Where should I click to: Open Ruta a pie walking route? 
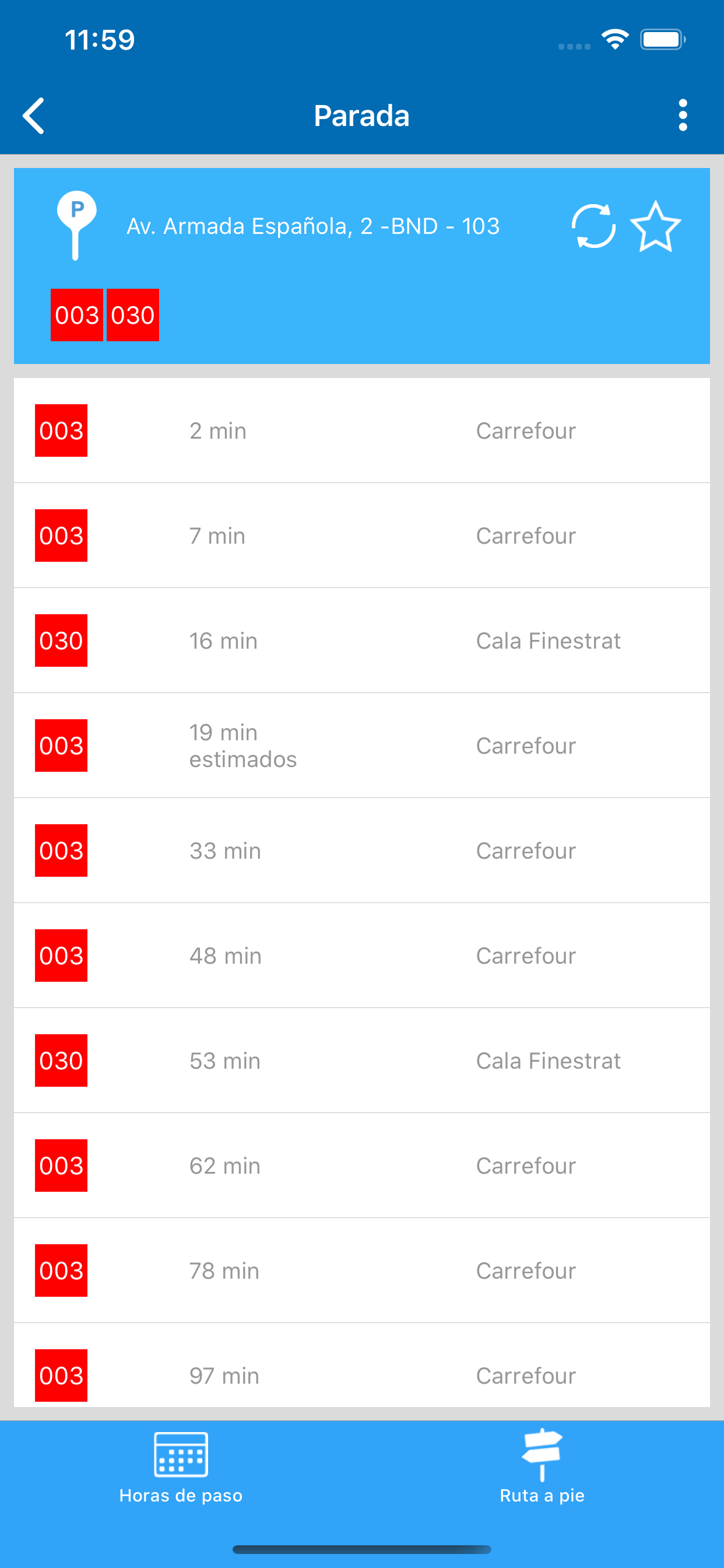(x=542, y=1468)
